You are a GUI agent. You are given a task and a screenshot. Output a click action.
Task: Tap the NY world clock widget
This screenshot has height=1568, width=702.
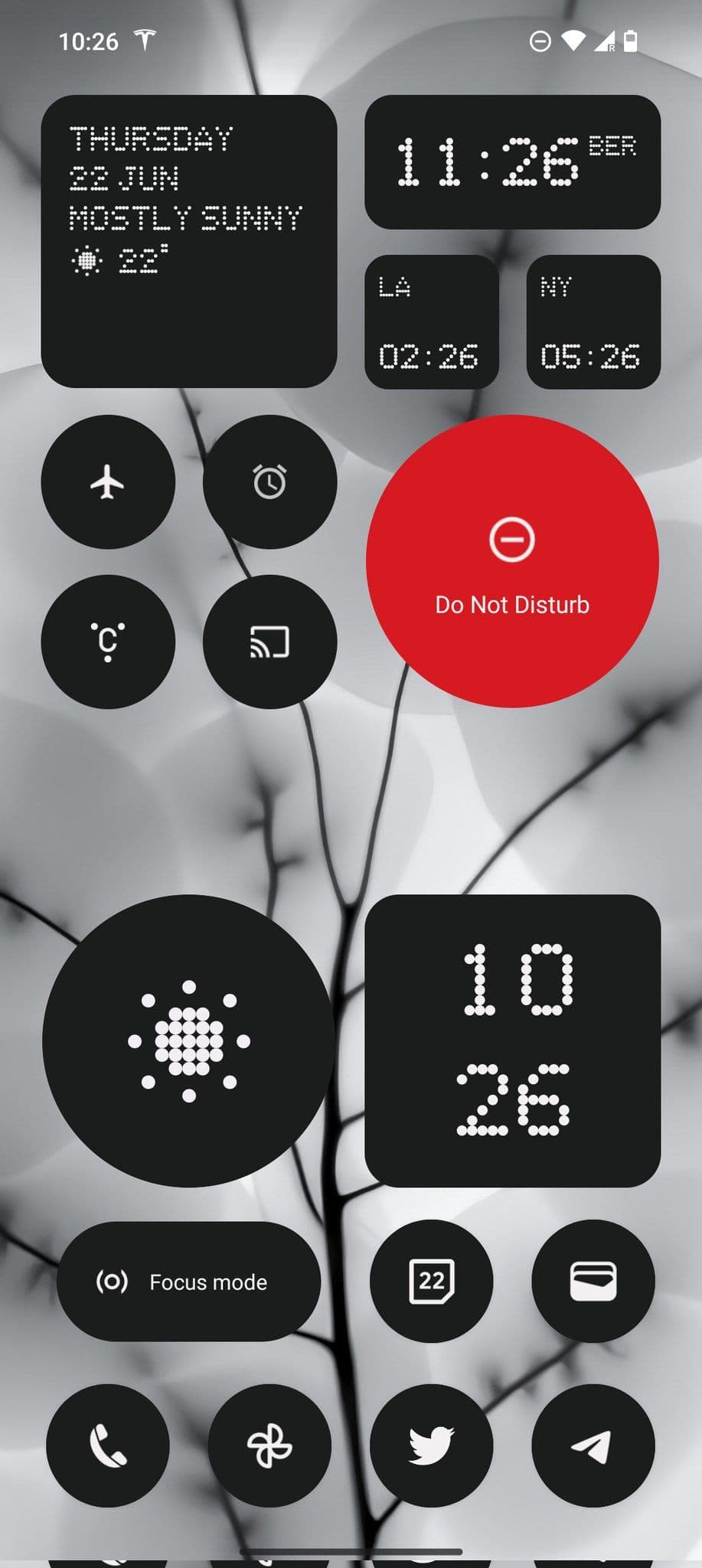(593, 322)
